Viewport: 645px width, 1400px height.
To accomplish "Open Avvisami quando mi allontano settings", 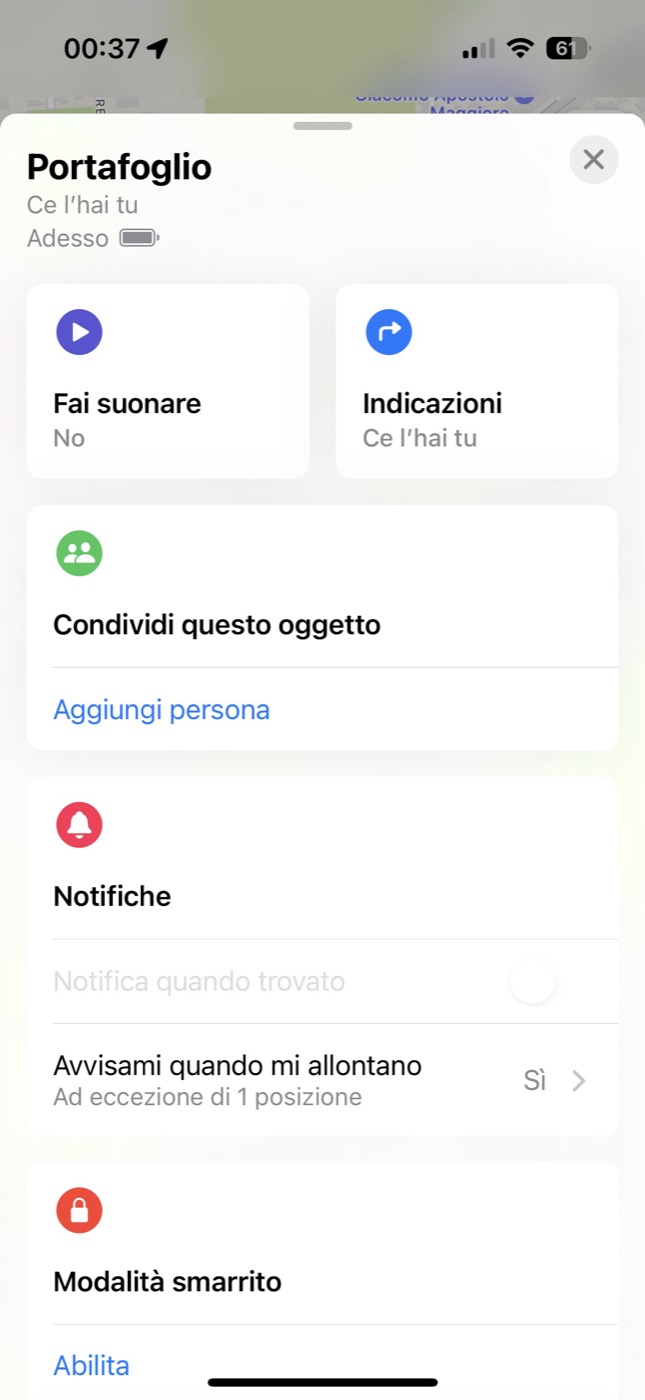I will click(x=322, y=1080).
